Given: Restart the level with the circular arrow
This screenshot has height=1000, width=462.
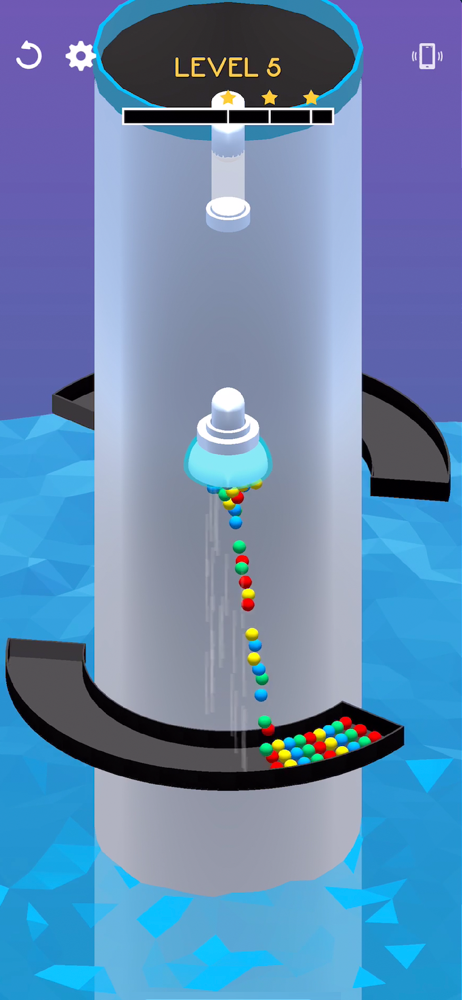Looking at the screenshot, I should [x=29, y=56].
